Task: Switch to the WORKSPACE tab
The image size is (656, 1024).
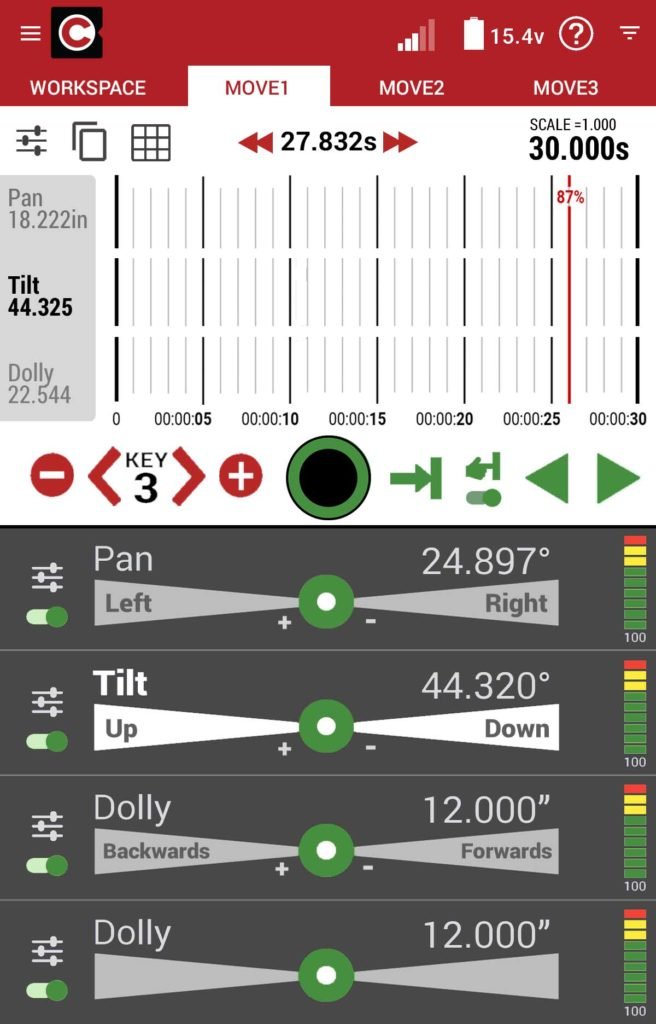Action: click(x=88, y=88)
